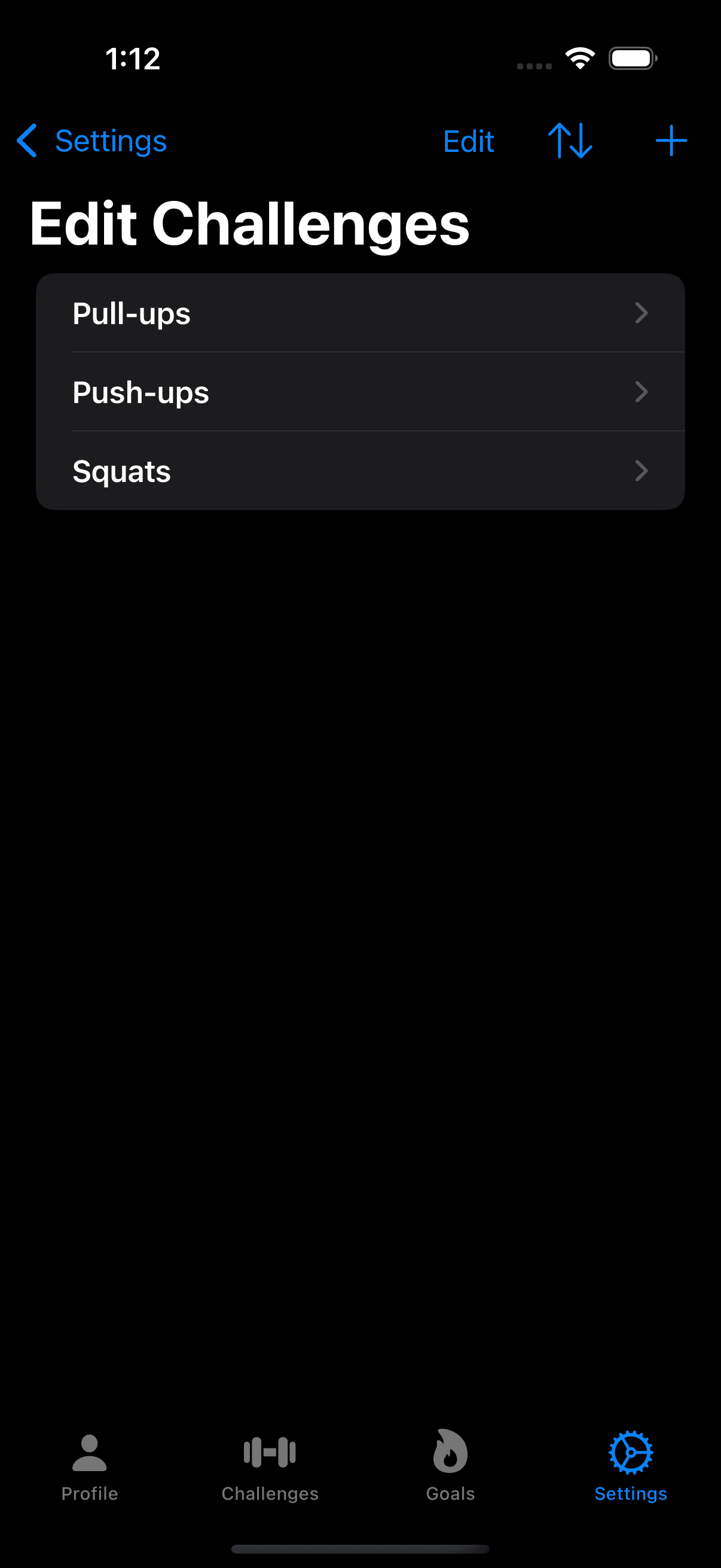Screen dimensions: 721x1568
Task: Switch to the Challenges tab
Action: pos(270,1466)
